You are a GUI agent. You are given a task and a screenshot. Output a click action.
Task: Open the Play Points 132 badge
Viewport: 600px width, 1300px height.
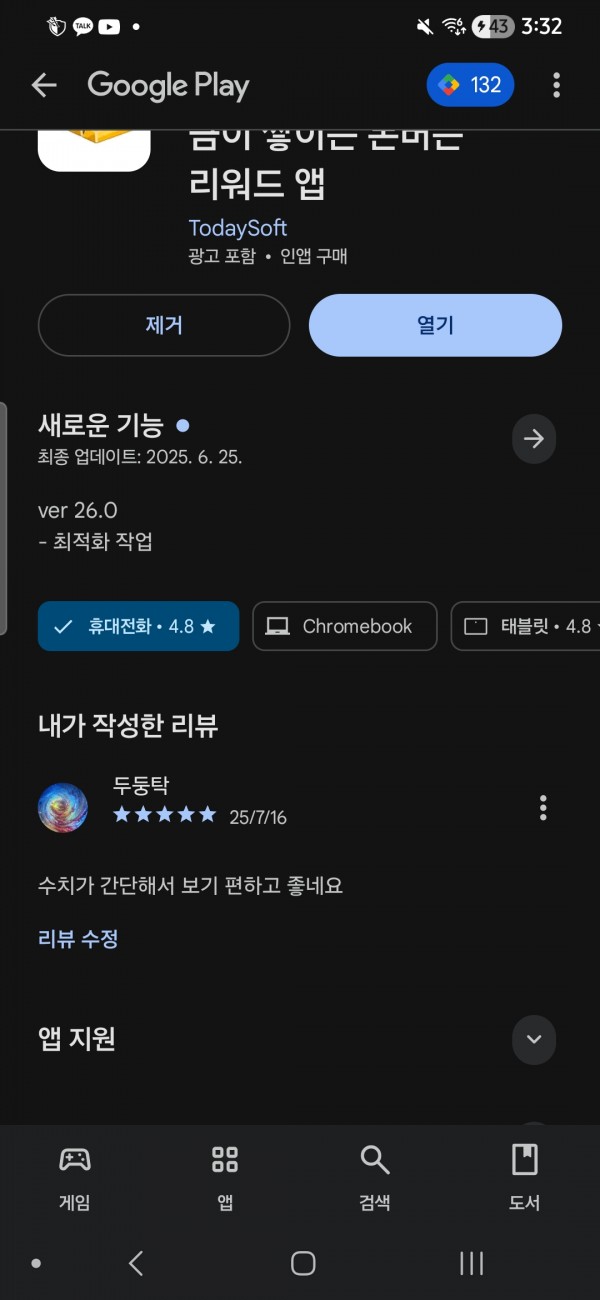[470, 85]
